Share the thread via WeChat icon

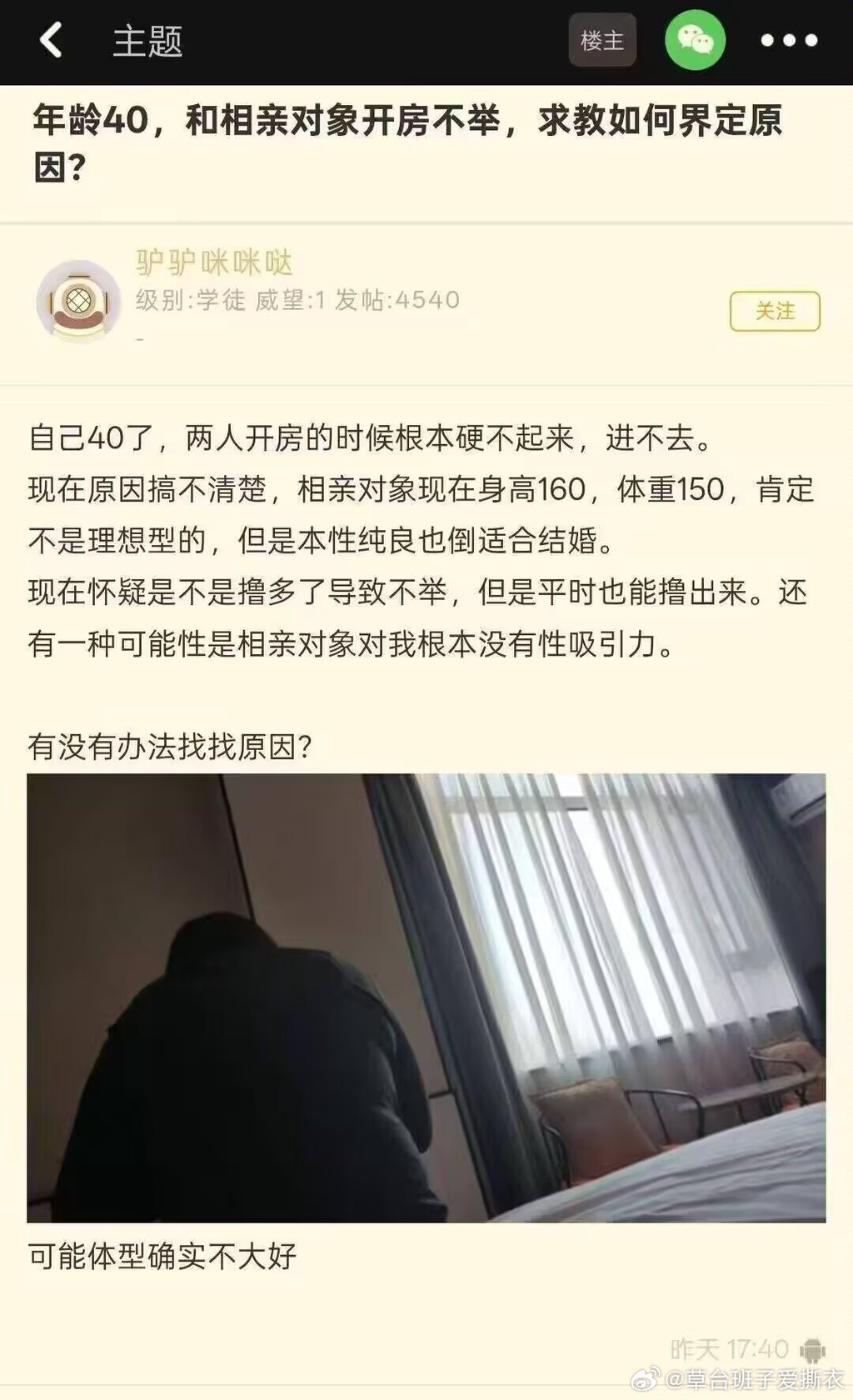coord(695,40)
